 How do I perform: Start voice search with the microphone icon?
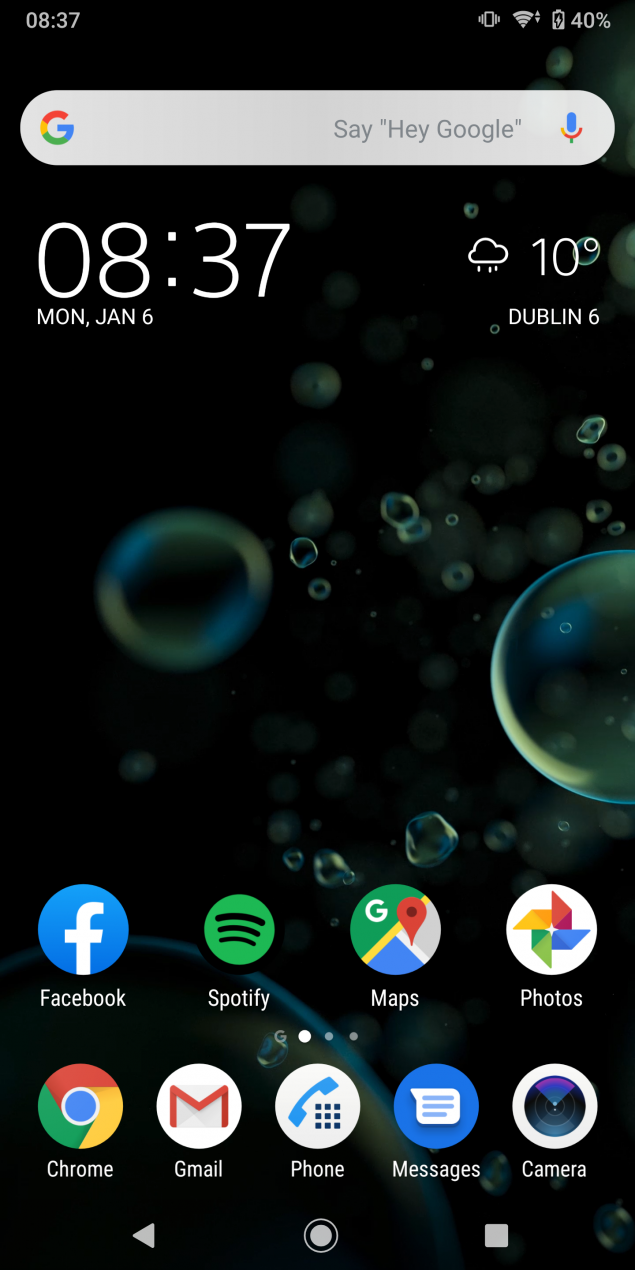[571, 128]
